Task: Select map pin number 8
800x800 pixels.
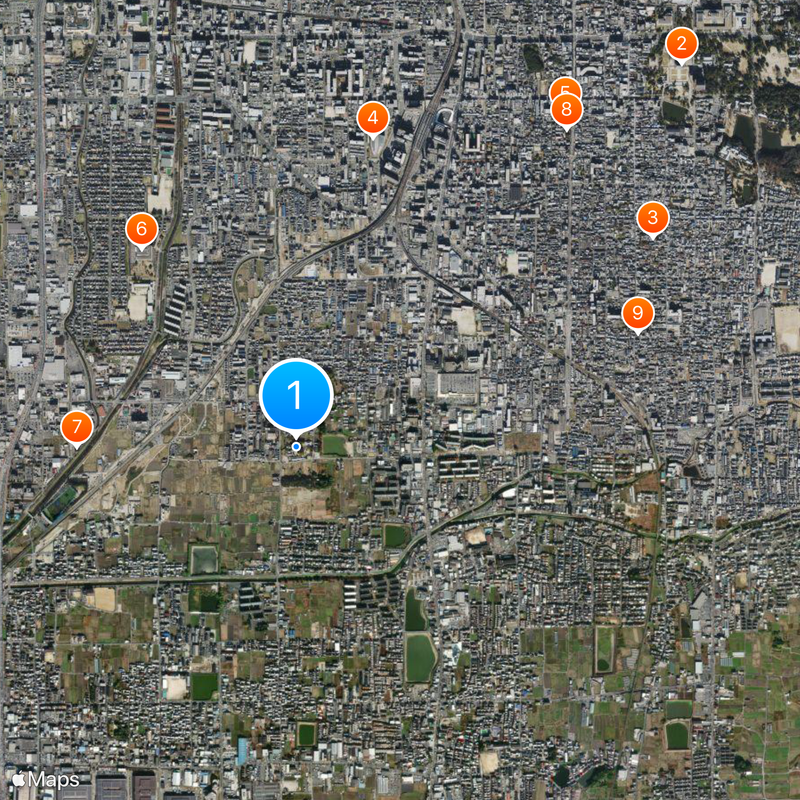Action: (566, 110)
